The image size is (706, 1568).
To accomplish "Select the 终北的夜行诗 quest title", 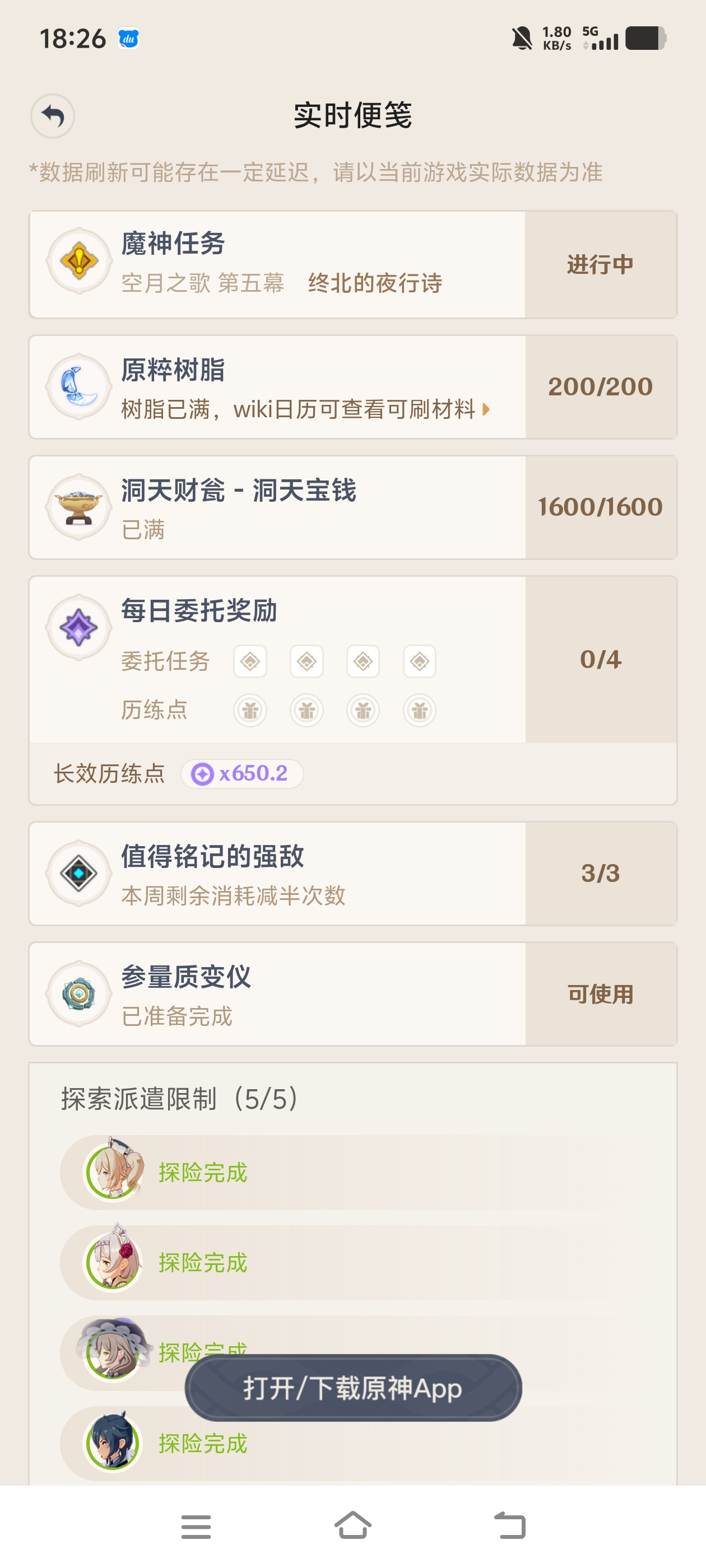I will (x=375, y=283).
